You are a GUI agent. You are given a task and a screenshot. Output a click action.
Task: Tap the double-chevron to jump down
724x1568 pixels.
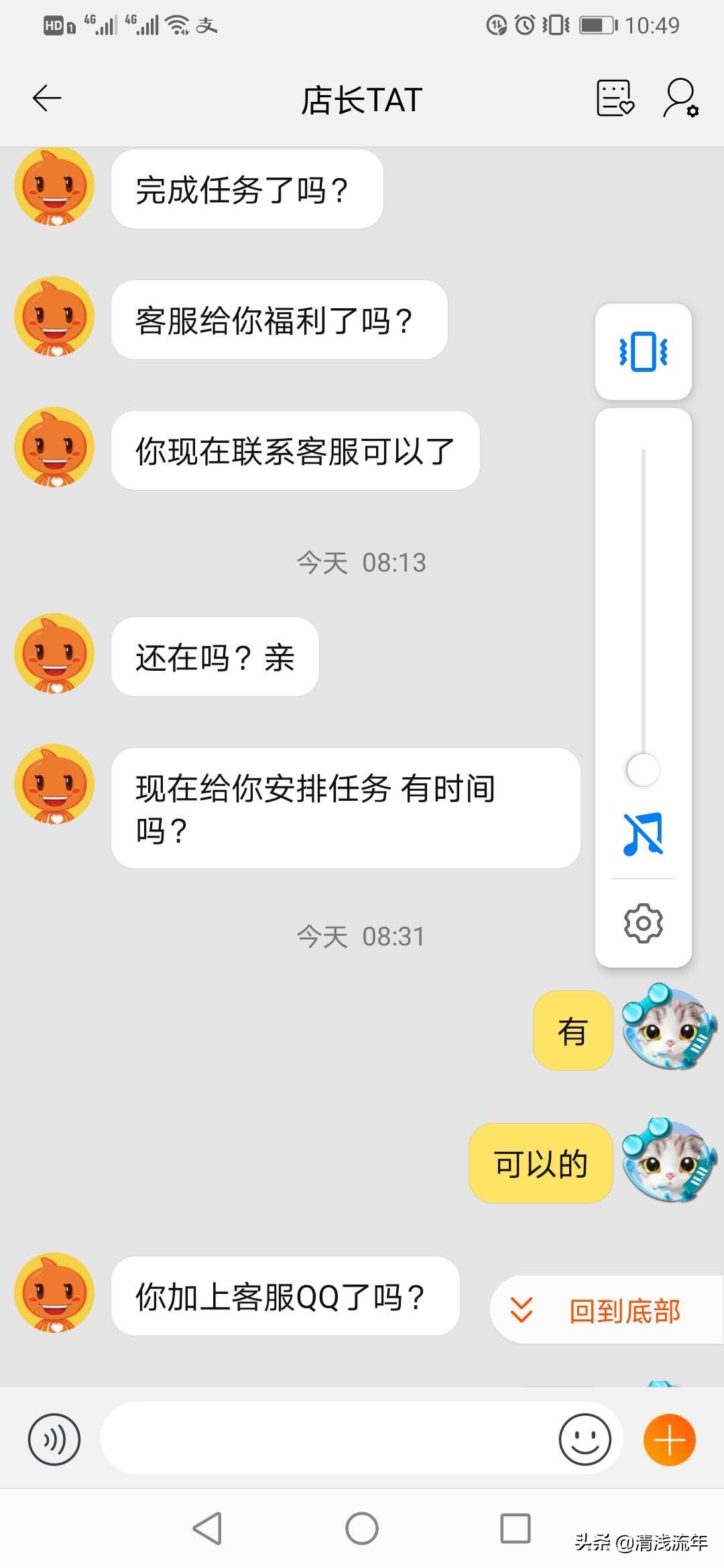(x=522, y=1310)
